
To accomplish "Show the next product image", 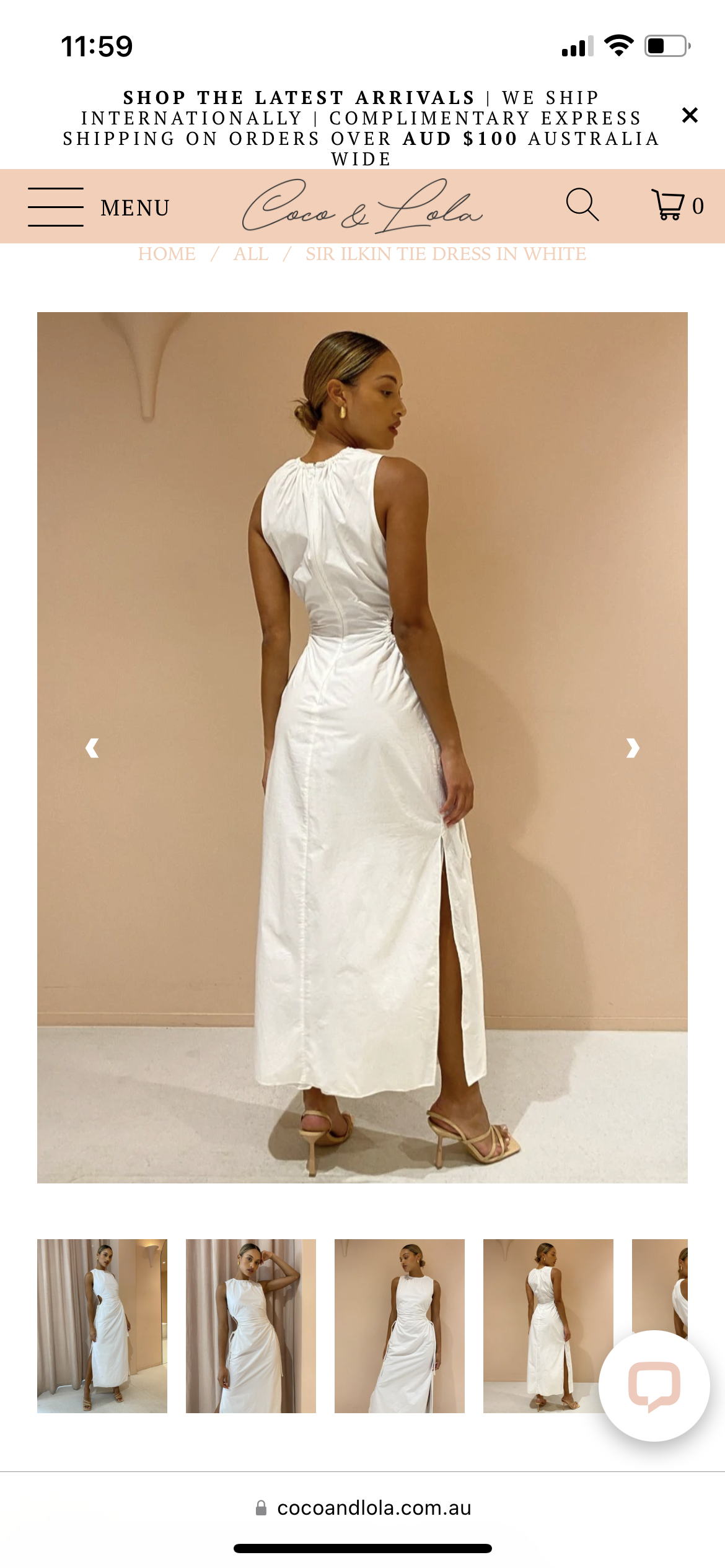I will click(x=633, y=748).
